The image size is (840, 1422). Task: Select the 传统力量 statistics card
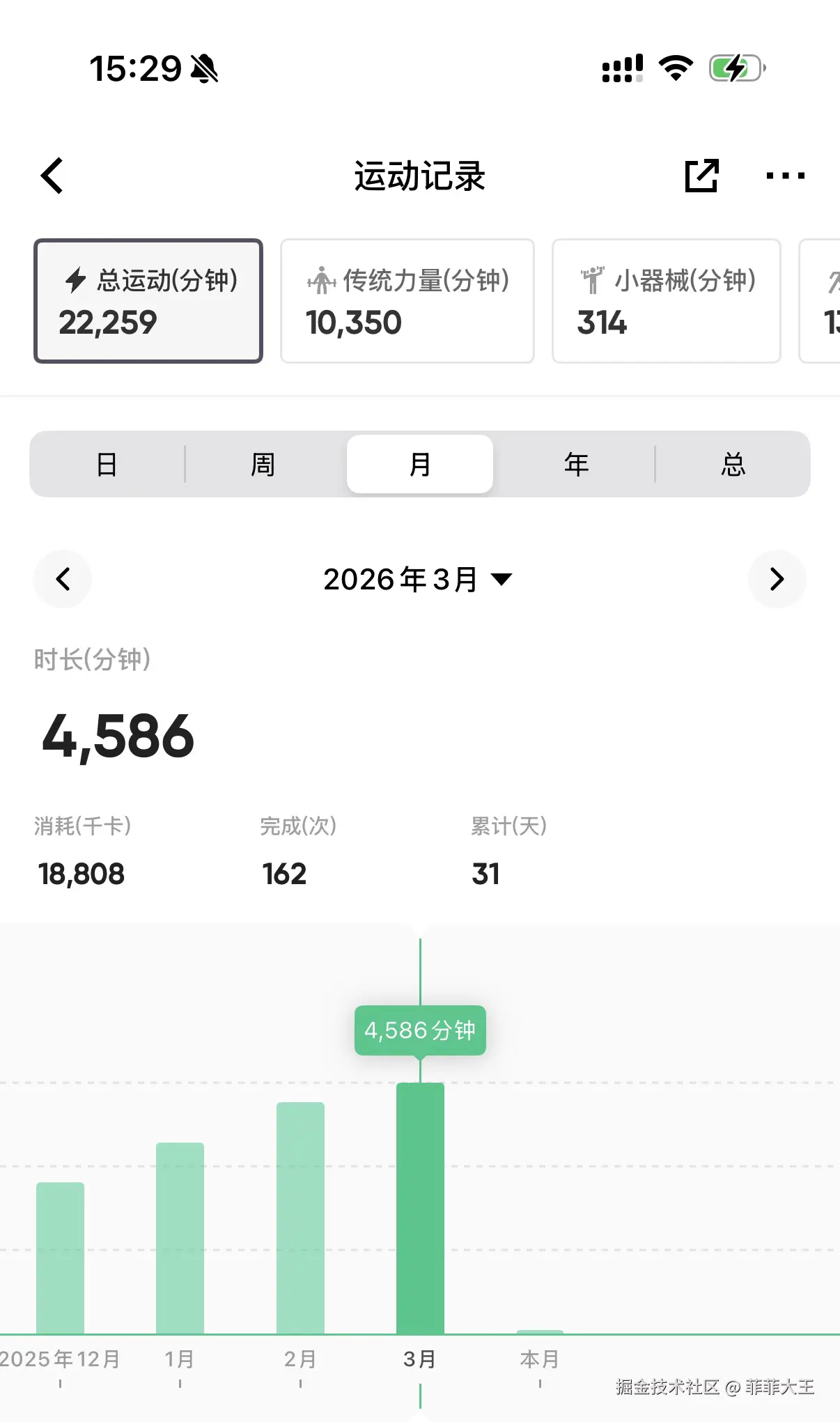(x=407, y=301)
